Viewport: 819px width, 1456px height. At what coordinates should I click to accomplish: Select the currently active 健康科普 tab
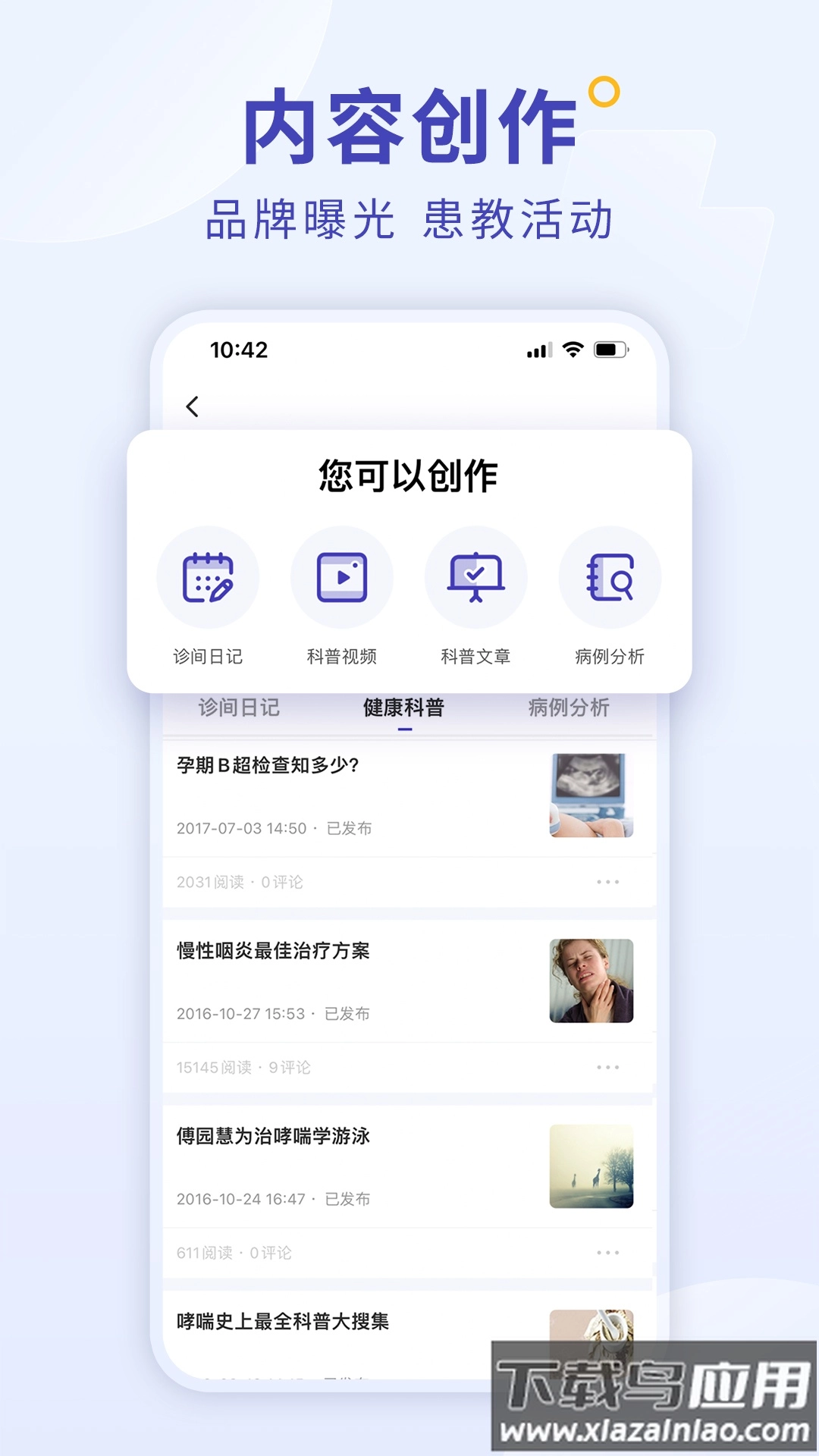tap(403, 707)
